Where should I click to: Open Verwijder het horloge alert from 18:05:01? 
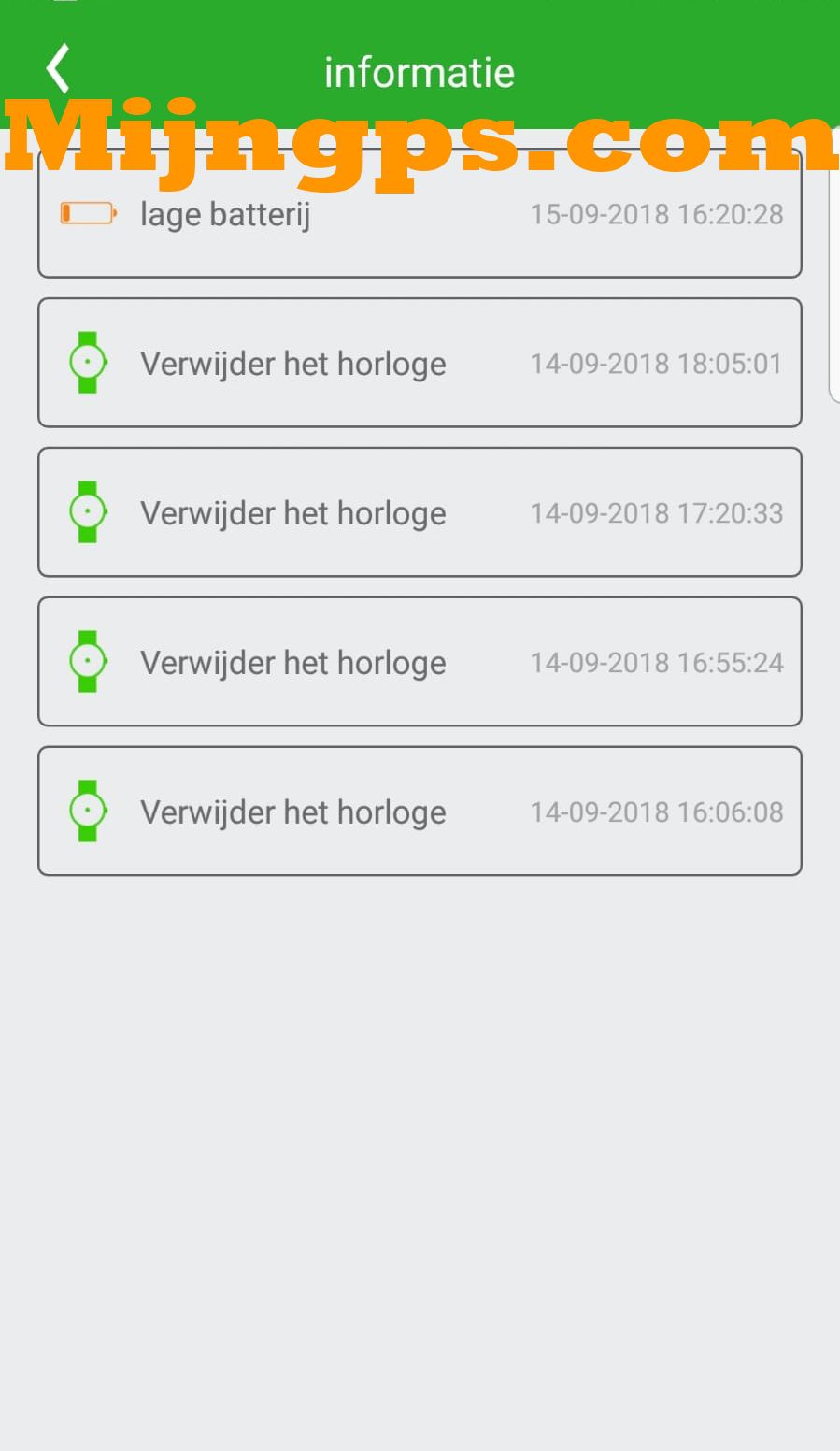pyautogui.click(x=420, y=363)
